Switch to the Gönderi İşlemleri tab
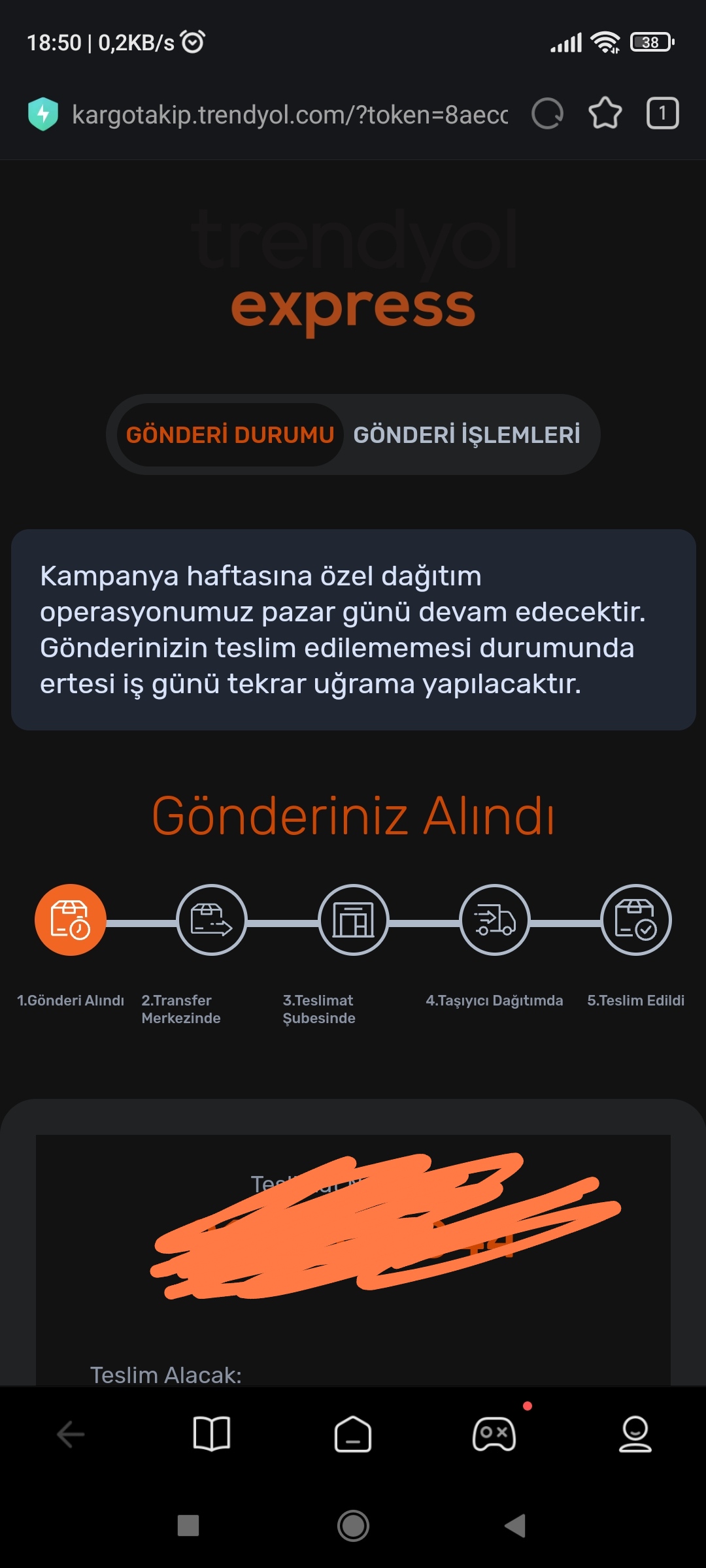Screen dimensions: 706x1568 click(x=466, y=435)
